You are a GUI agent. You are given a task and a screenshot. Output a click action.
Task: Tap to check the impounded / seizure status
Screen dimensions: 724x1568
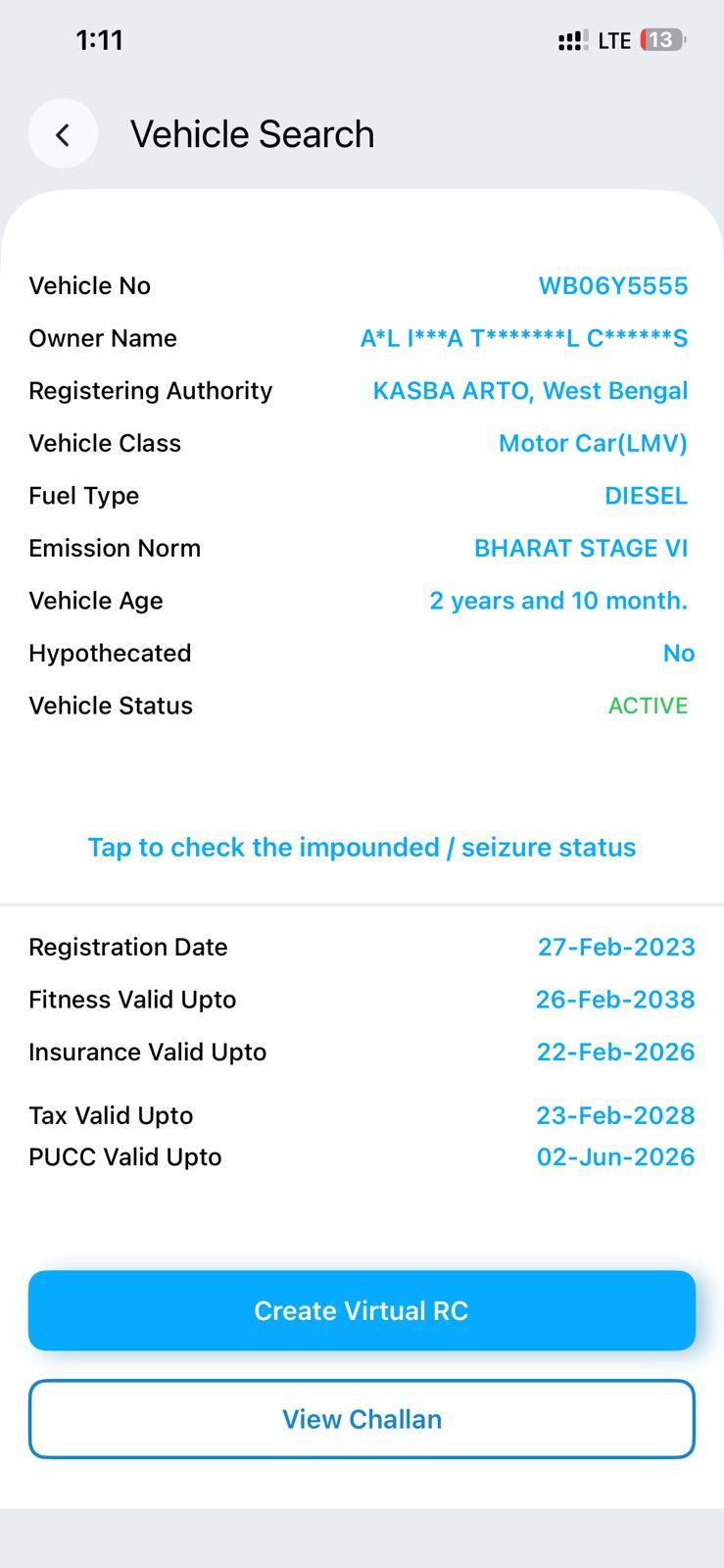click(362, 847)
